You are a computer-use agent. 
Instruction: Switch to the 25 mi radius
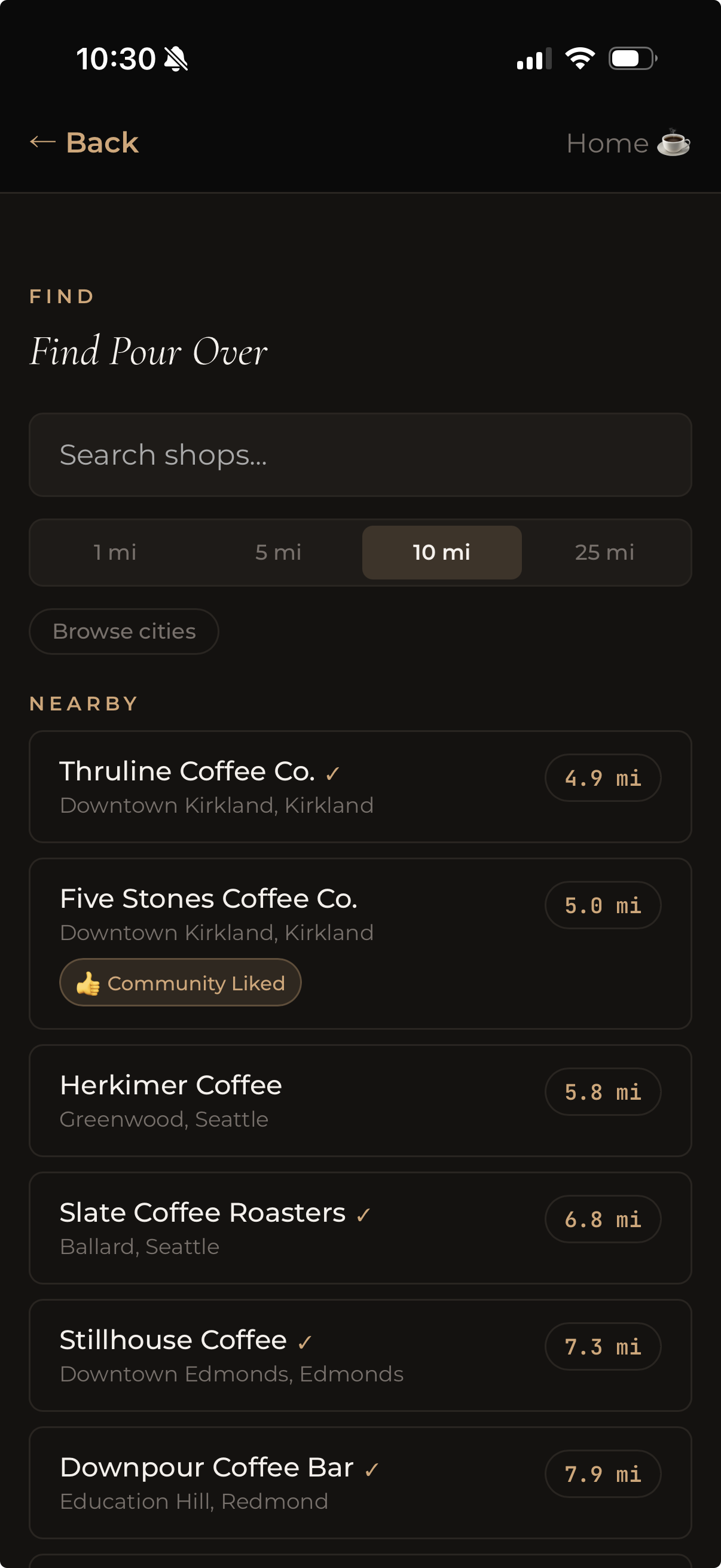click(606, 552)
